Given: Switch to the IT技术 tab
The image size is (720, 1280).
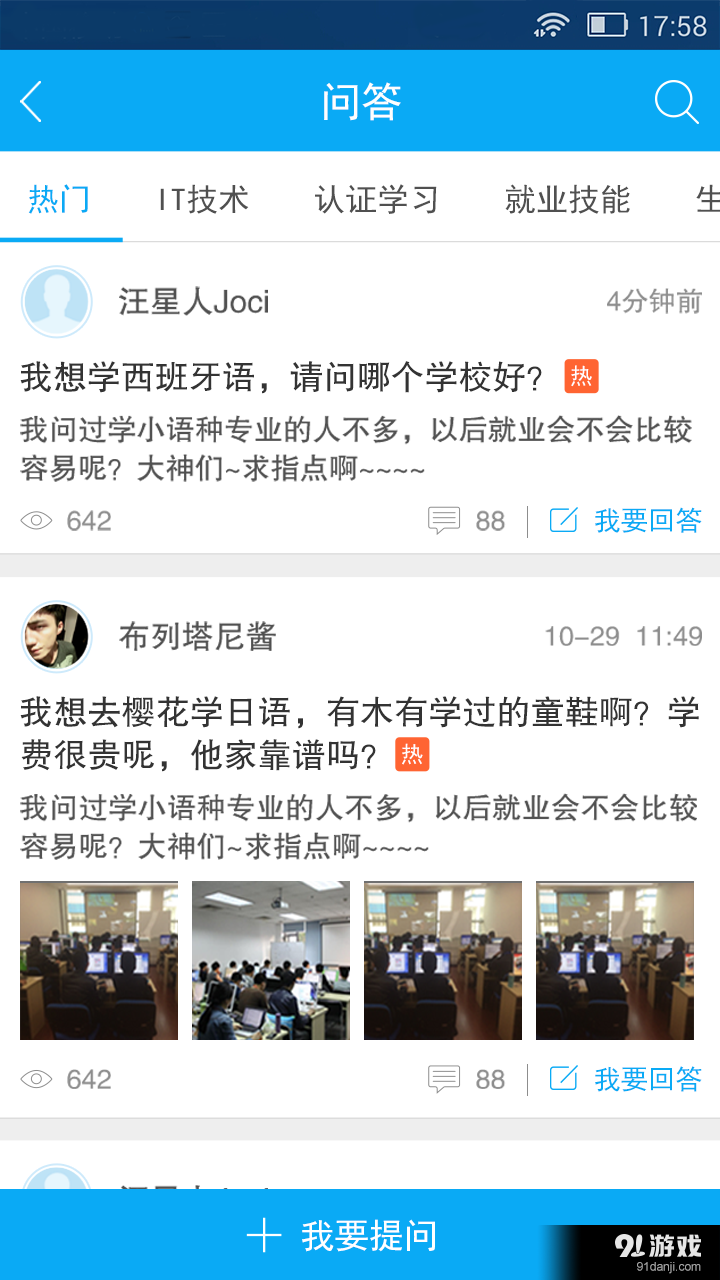Looking at the screenshot, I should click(x=201, y=200).
